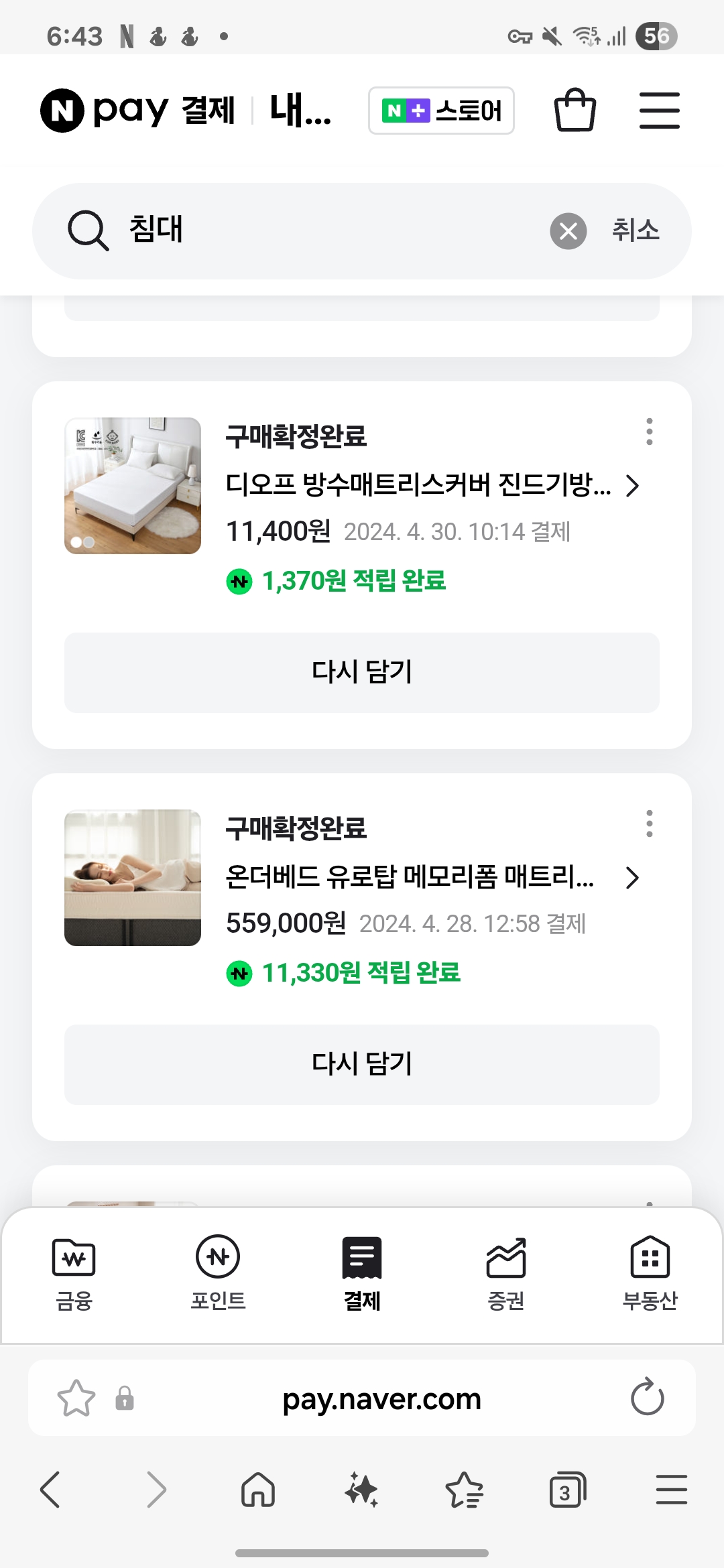The width and height of the screenshot is (724, 1568).
Task: Open the hamburger menu in header
Action: click(659, 111)
